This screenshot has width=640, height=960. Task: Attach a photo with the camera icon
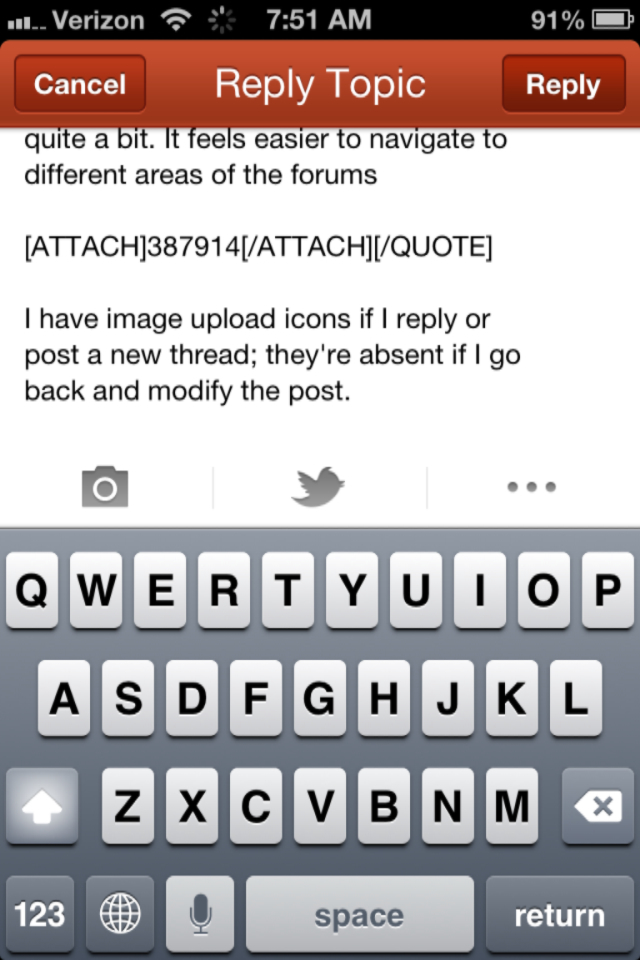[x=105, y=487]
